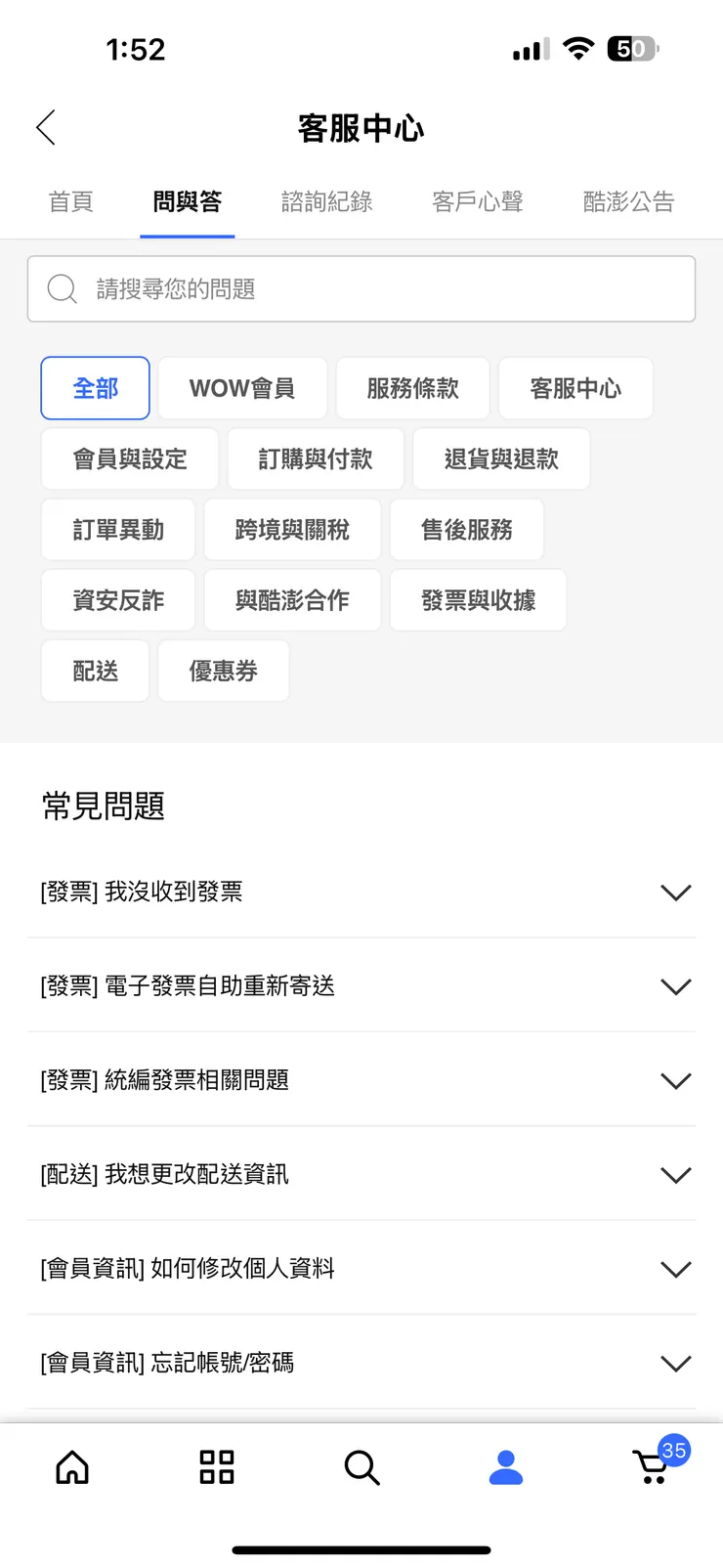This screenshot has width=723, height=1568.
Task: Tap the Wi-Fi icon in the status bar
Action: [x=578, y=49]
